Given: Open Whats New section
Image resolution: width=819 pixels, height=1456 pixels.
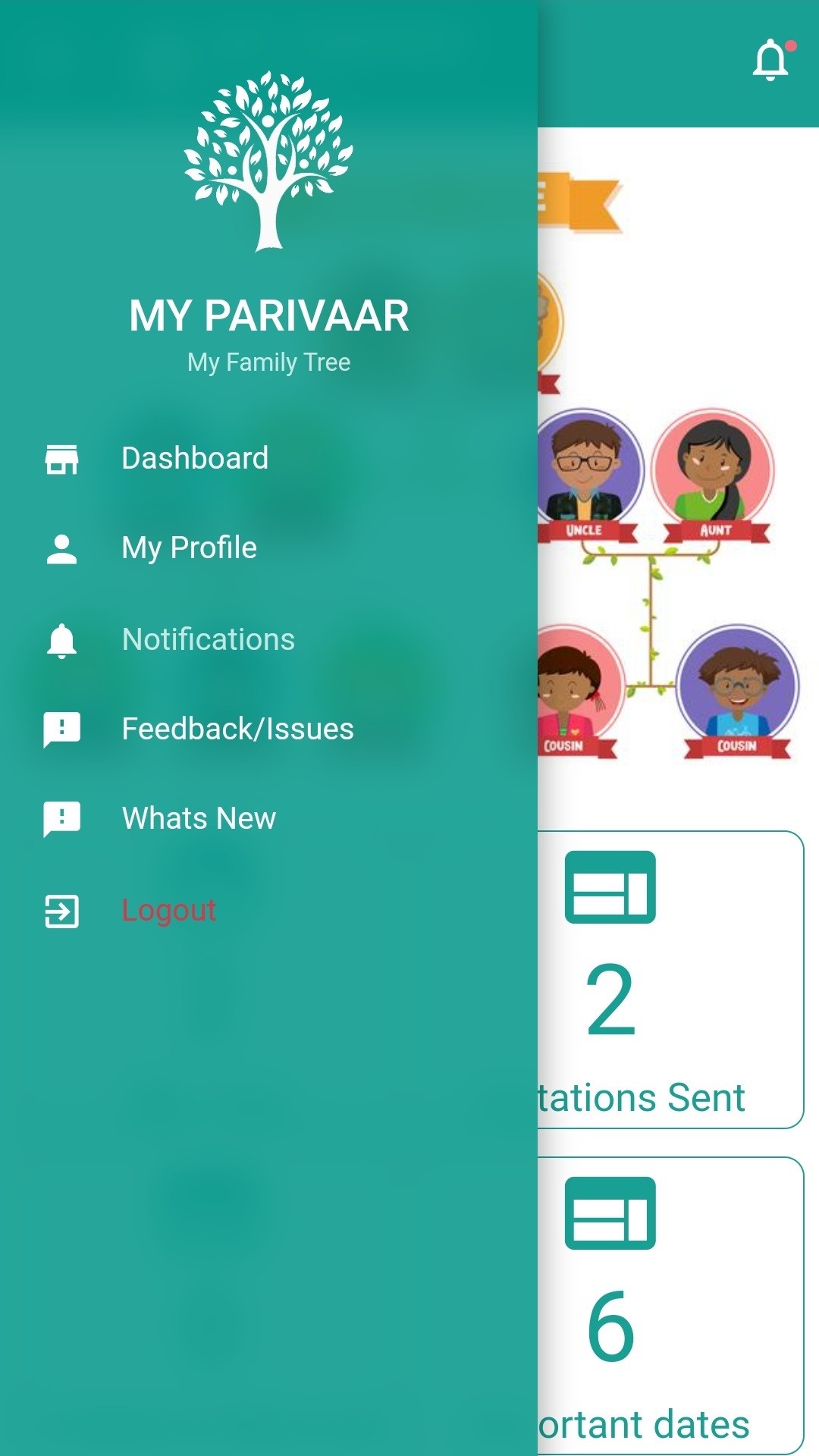Looking at the screenshot, I should pos(199,818).
